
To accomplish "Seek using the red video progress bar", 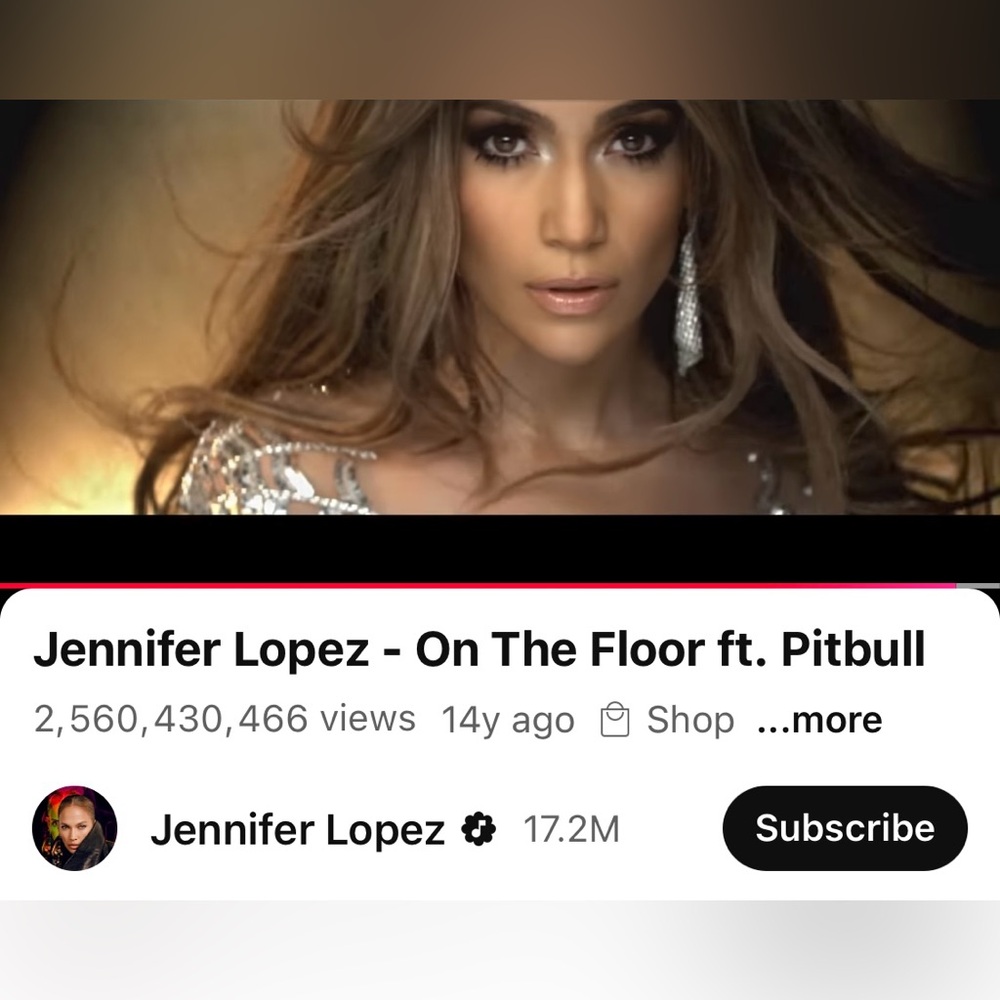I will pyautogui.click(x=500, y=585).
